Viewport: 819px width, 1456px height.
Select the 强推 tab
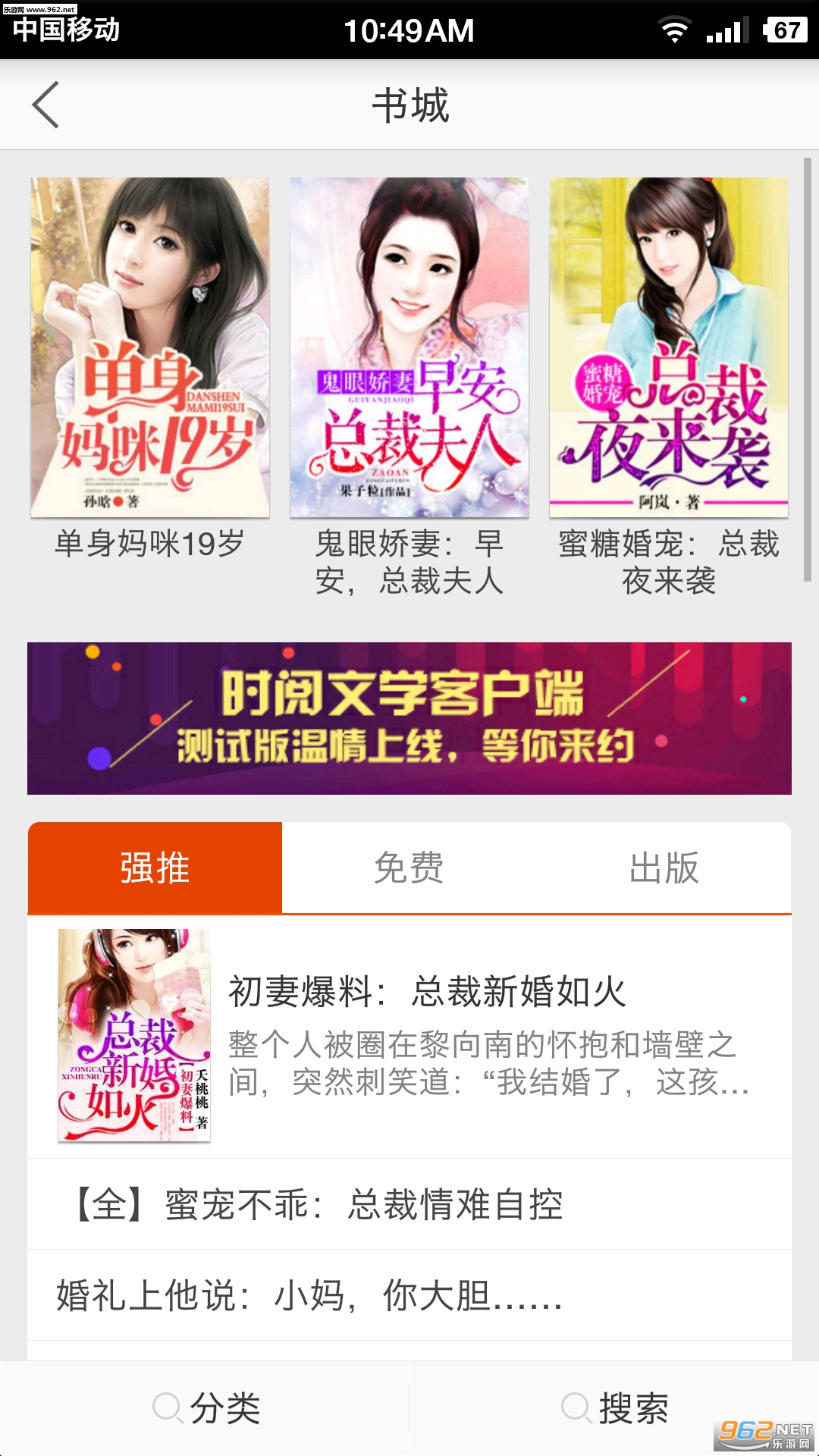coord(155,868)
